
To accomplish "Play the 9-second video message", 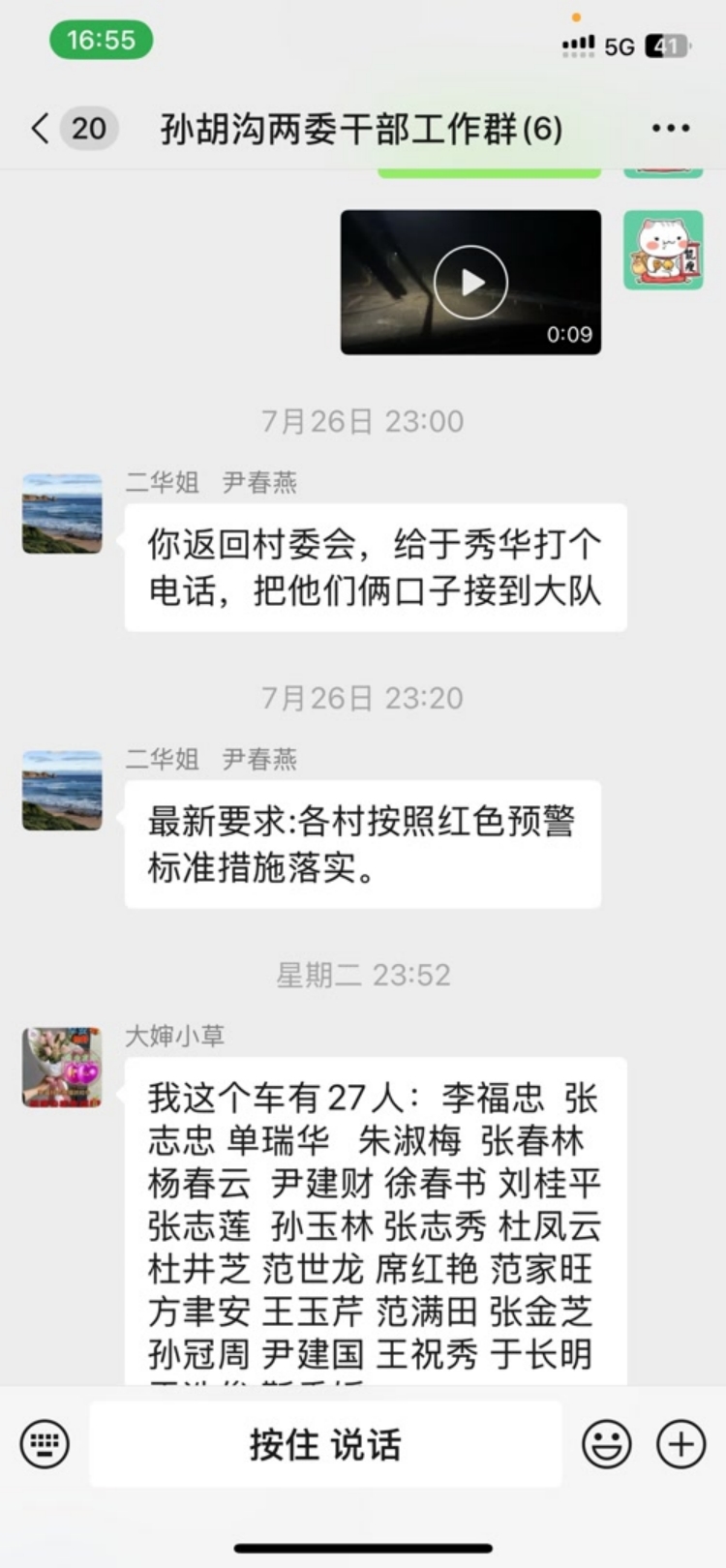I will [x=470, y=282].
